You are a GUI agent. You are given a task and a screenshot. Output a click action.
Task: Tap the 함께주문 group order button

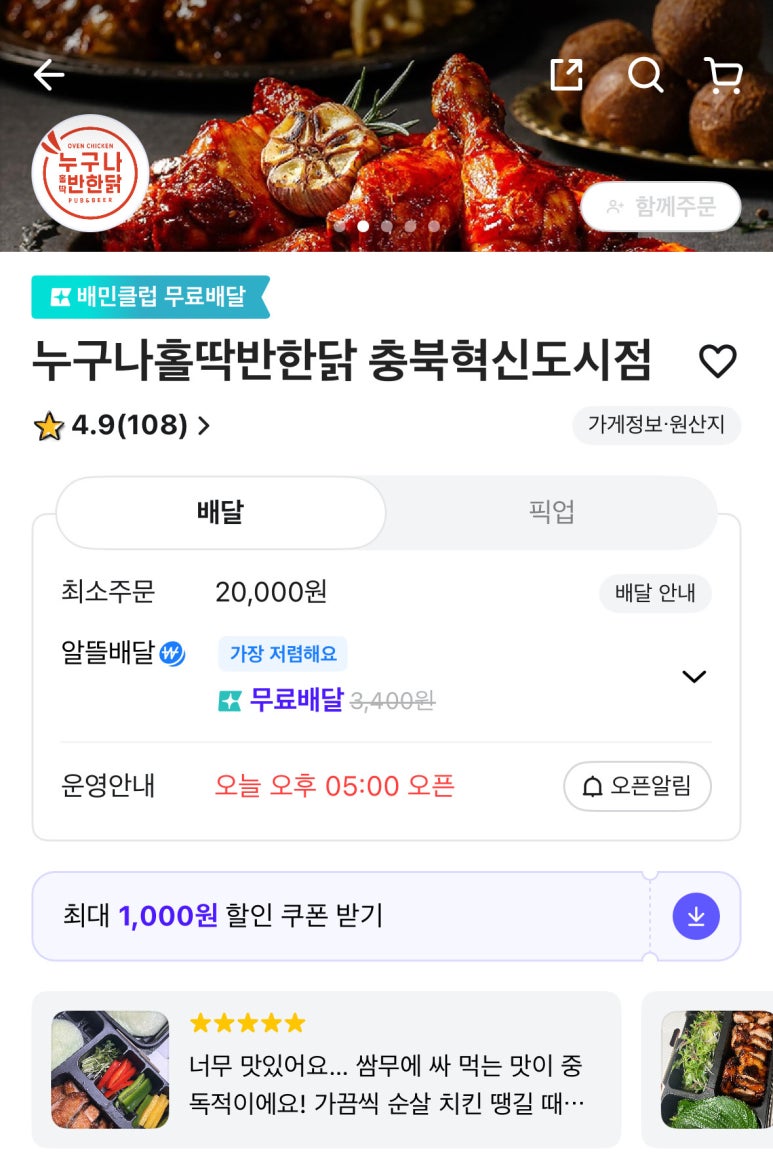click(x=661, y=207)
